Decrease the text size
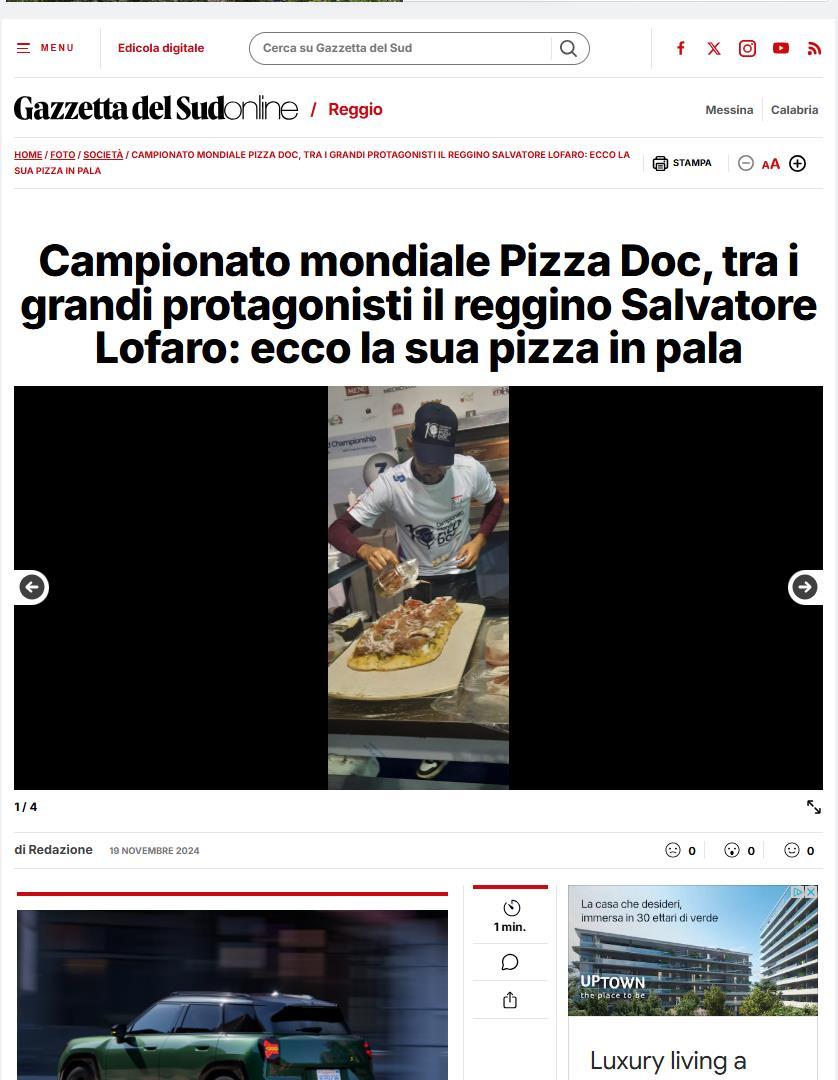Screen dimensions: 838x1080 pos(746,163)
